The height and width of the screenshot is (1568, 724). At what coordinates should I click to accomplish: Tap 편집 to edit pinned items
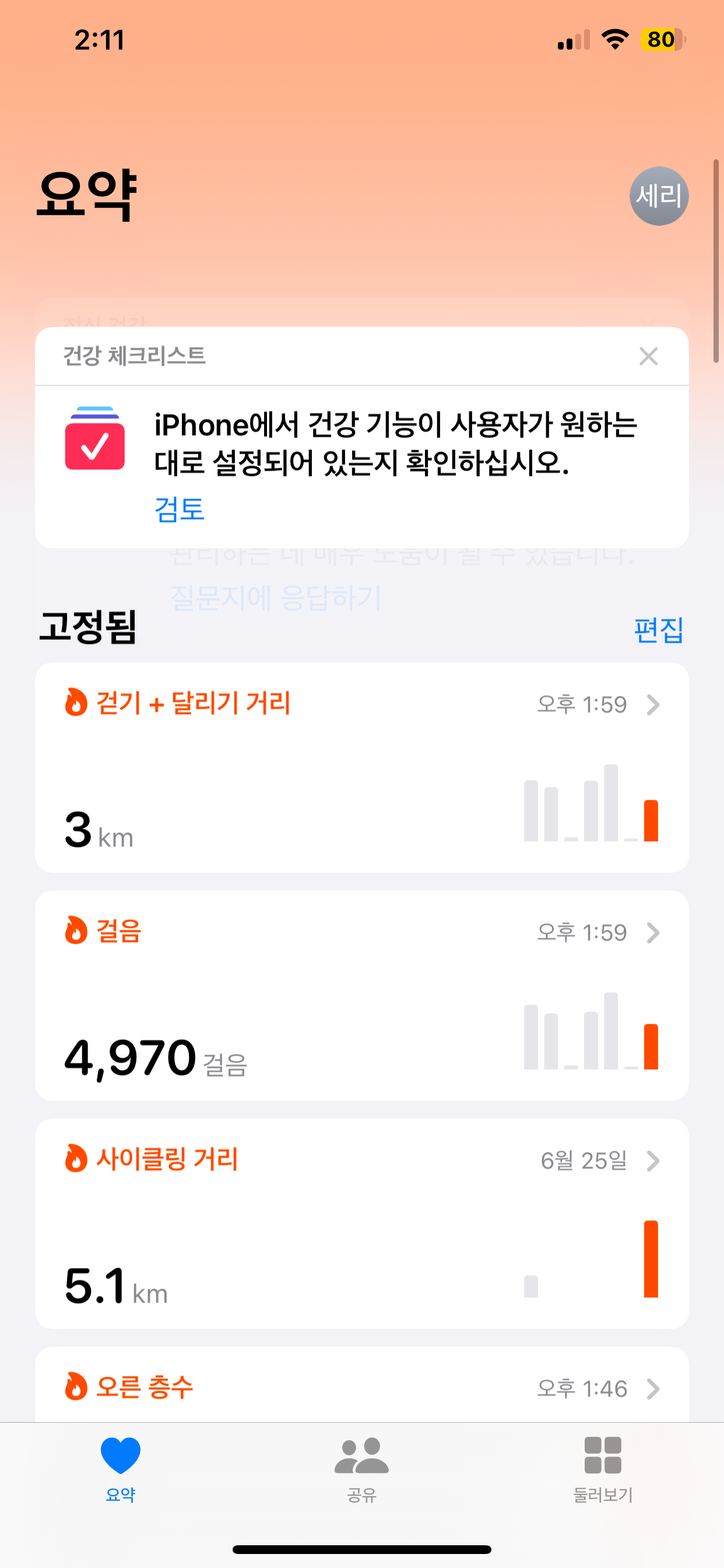[658, 630]
